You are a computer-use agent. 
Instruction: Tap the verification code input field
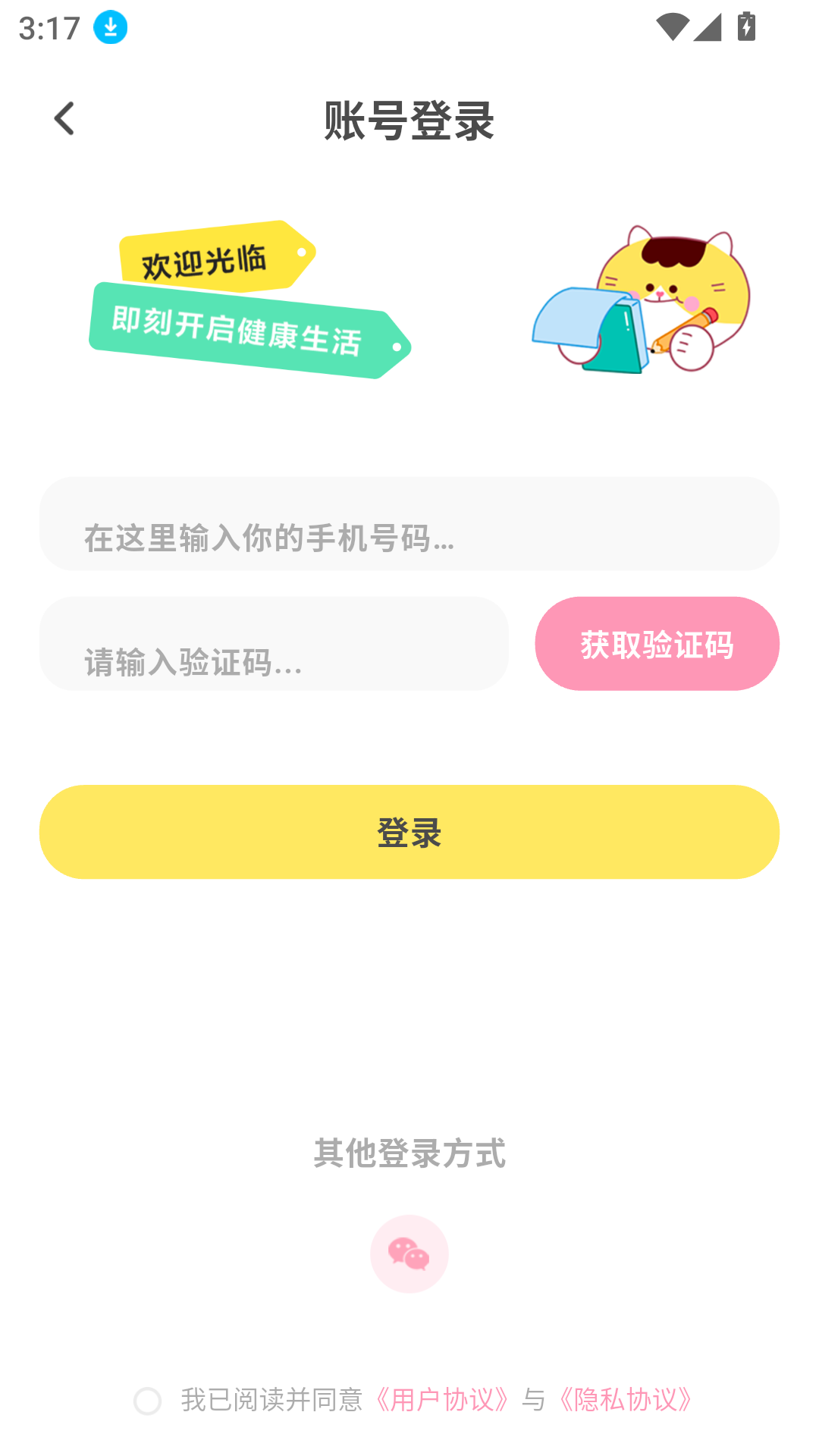[x=273, y=645]
